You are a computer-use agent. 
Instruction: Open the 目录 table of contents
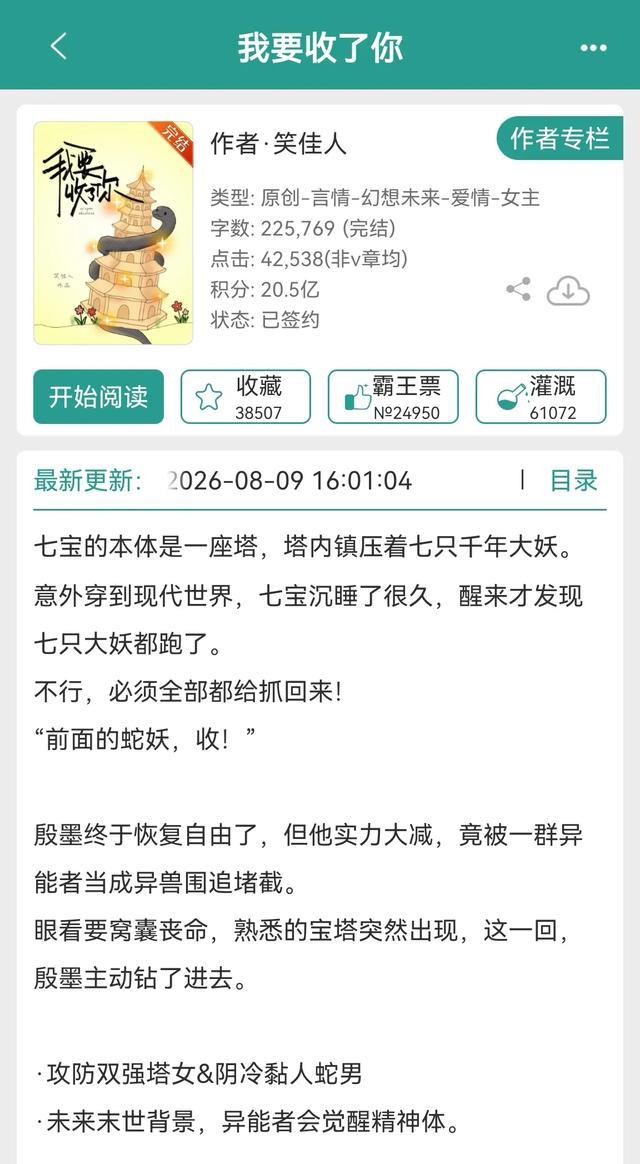pyautogui.click(x=573, y=480)
